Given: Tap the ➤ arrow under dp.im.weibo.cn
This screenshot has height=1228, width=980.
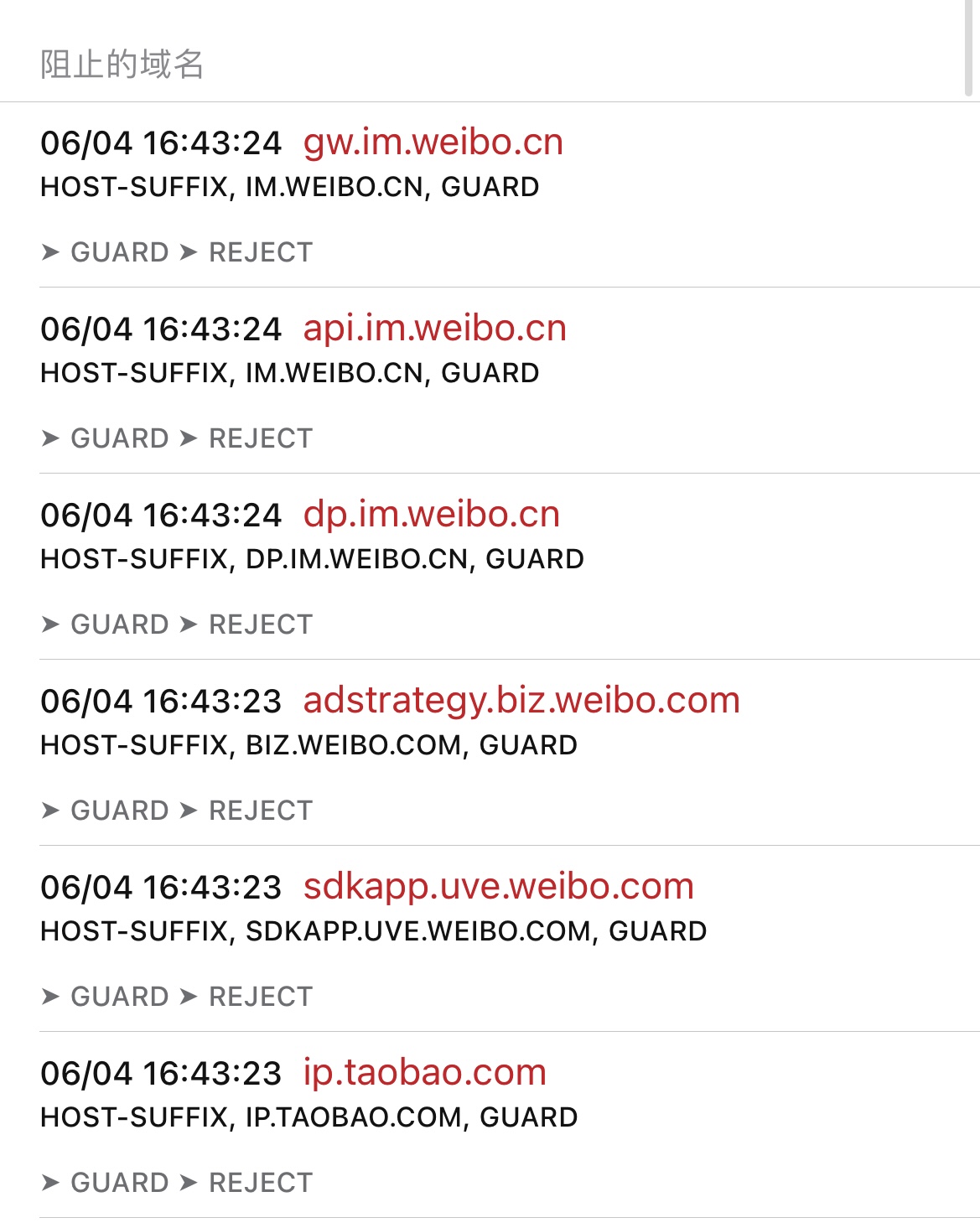Looking at the screenshot, I should (52, 623).
